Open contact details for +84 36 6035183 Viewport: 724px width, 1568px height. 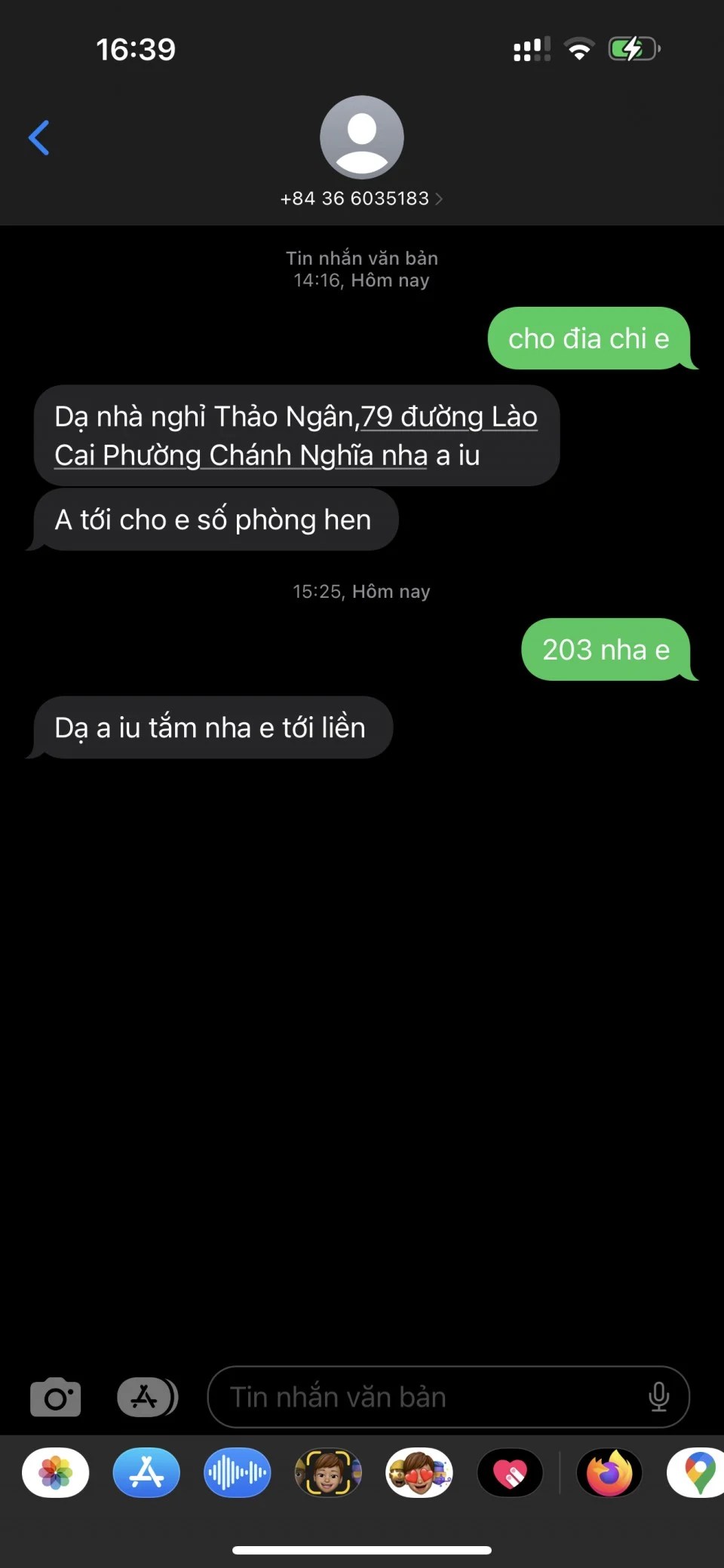[x=361, y=198]
